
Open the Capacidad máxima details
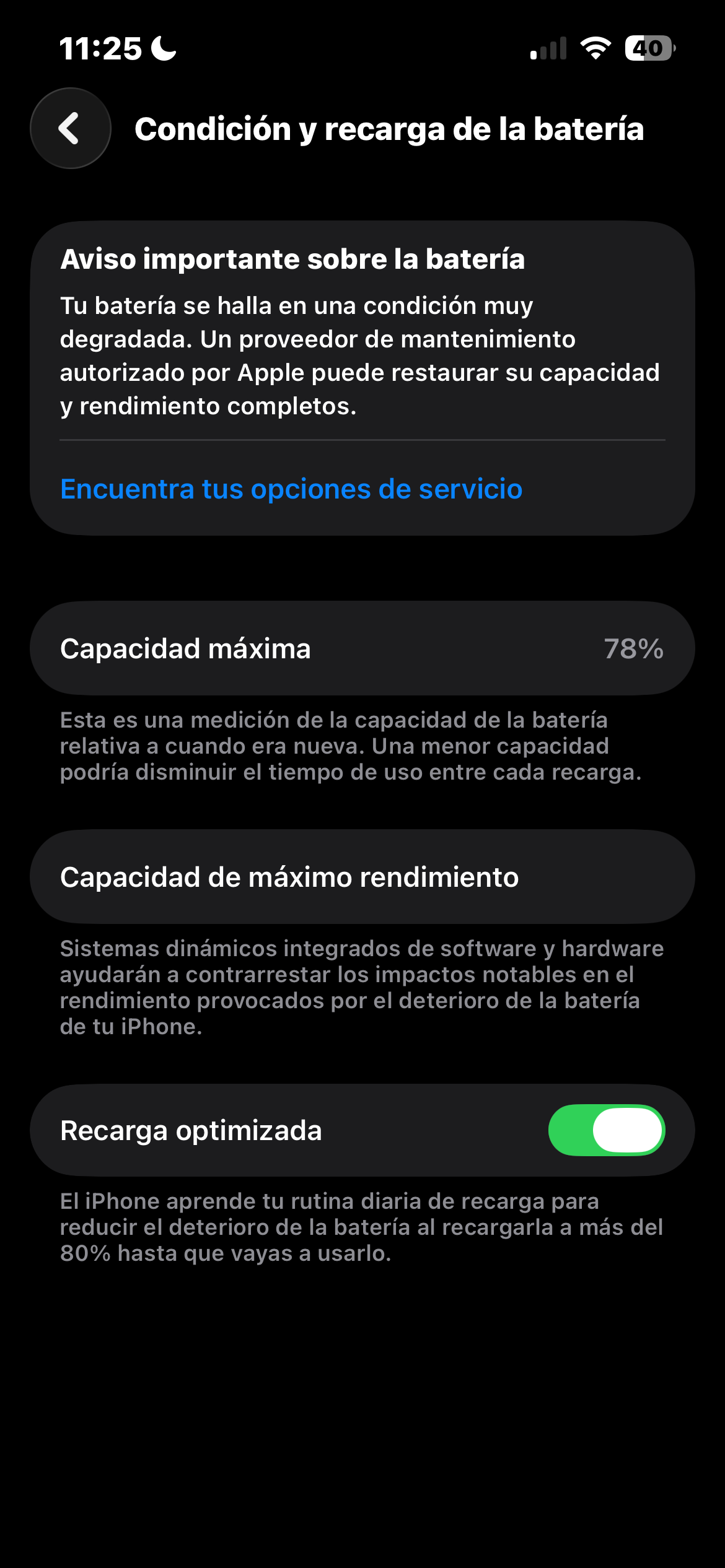pos(362,648)
